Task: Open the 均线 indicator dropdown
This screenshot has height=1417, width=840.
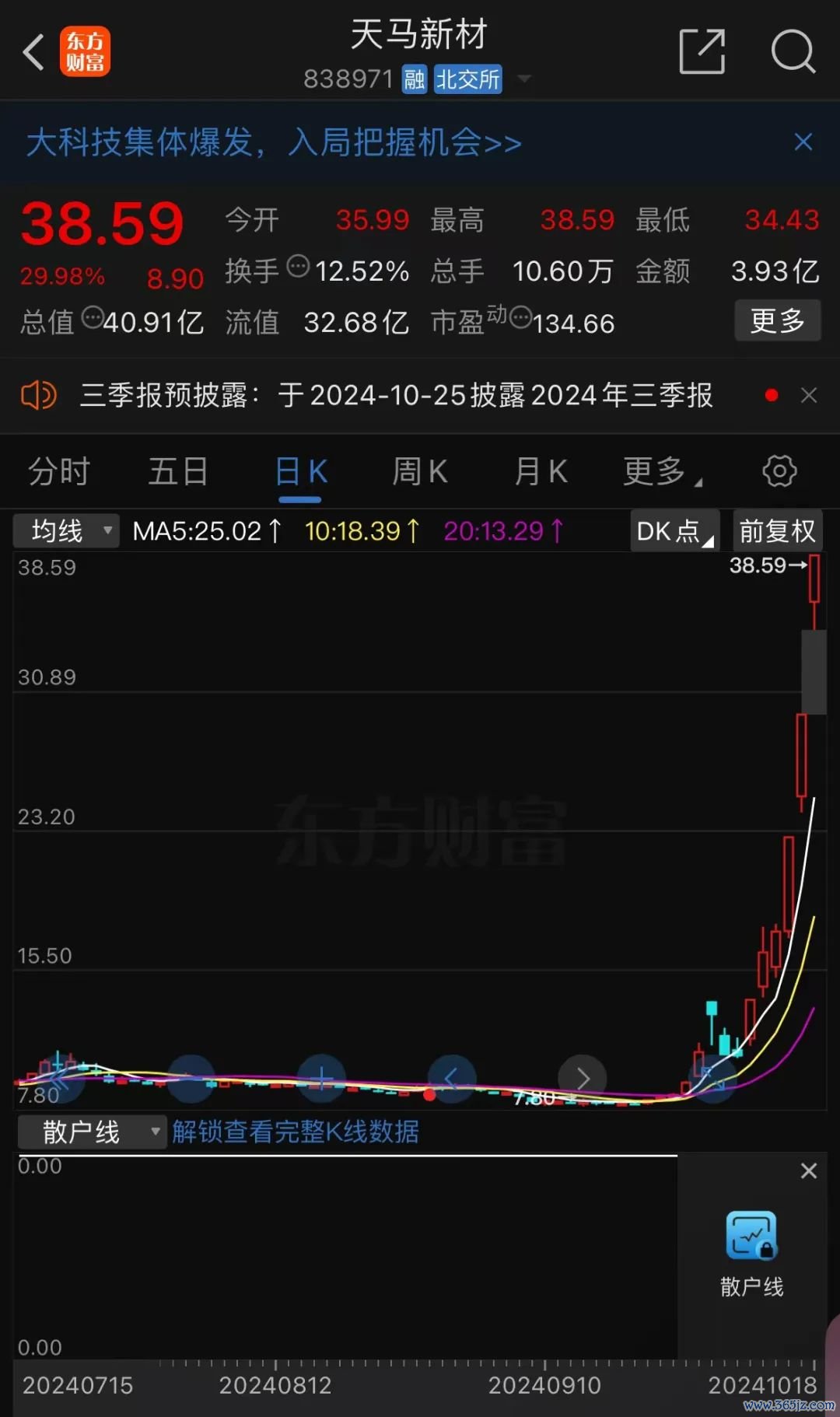Action: 67,530
